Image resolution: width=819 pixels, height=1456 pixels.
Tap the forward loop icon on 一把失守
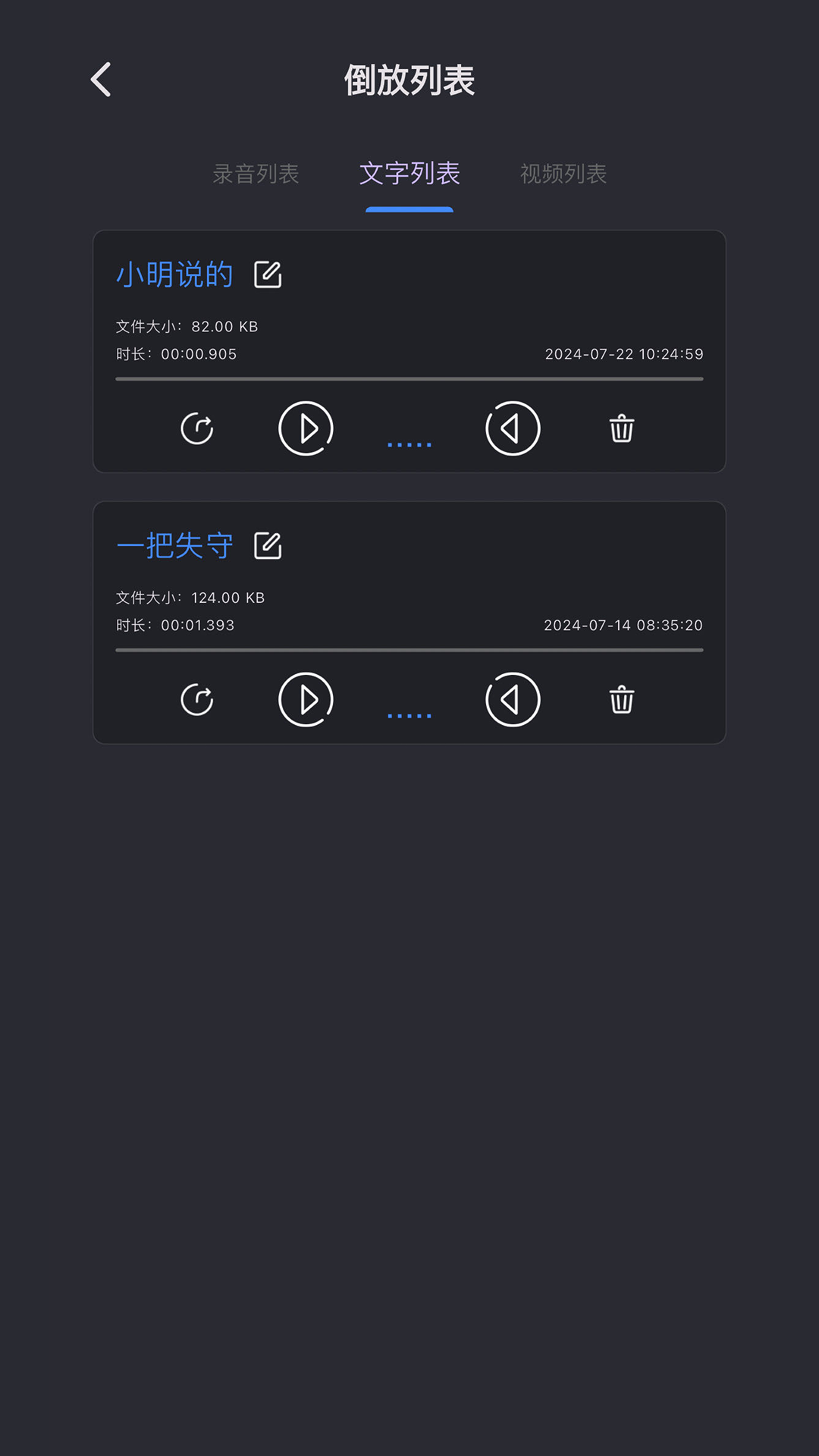point(196,700)
